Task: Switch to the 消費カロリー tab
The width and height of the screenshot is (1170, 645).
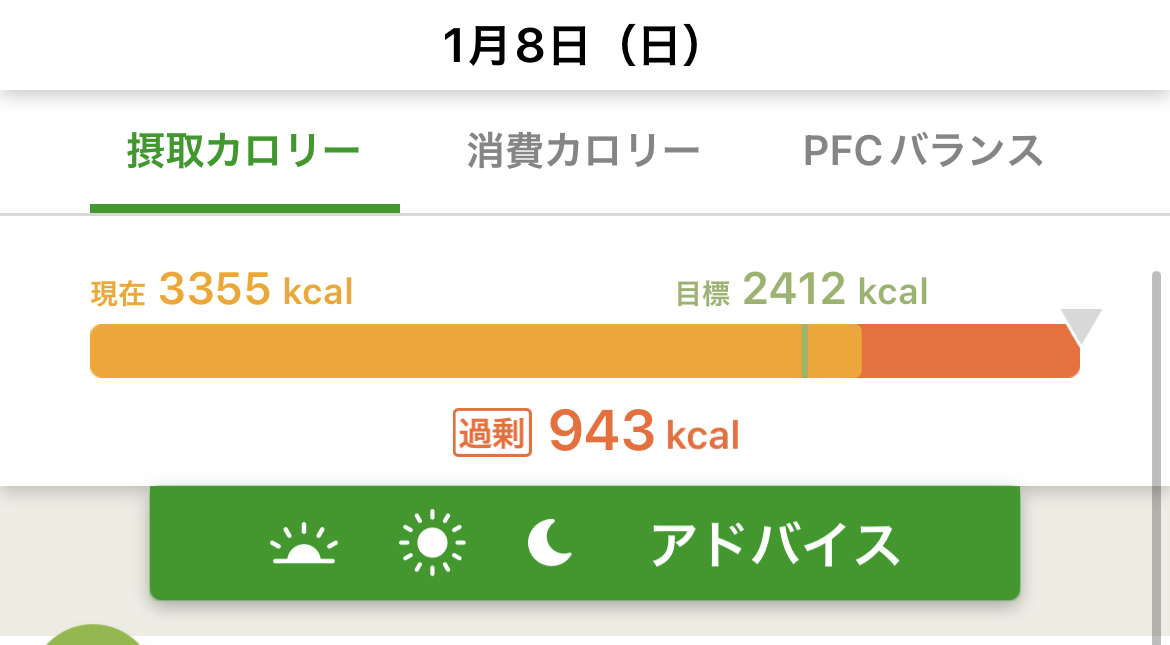Action: [x=583, y=153]
